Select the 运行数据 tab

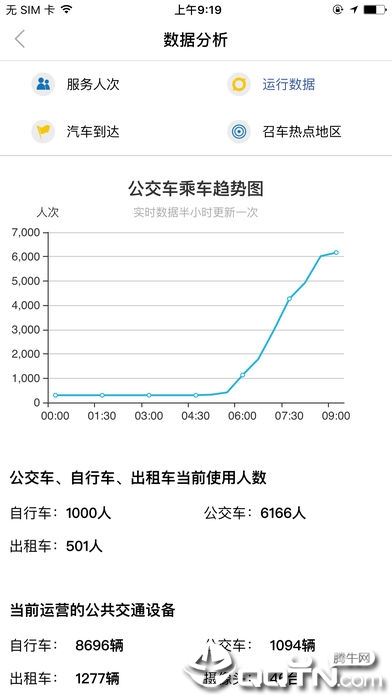271,84
